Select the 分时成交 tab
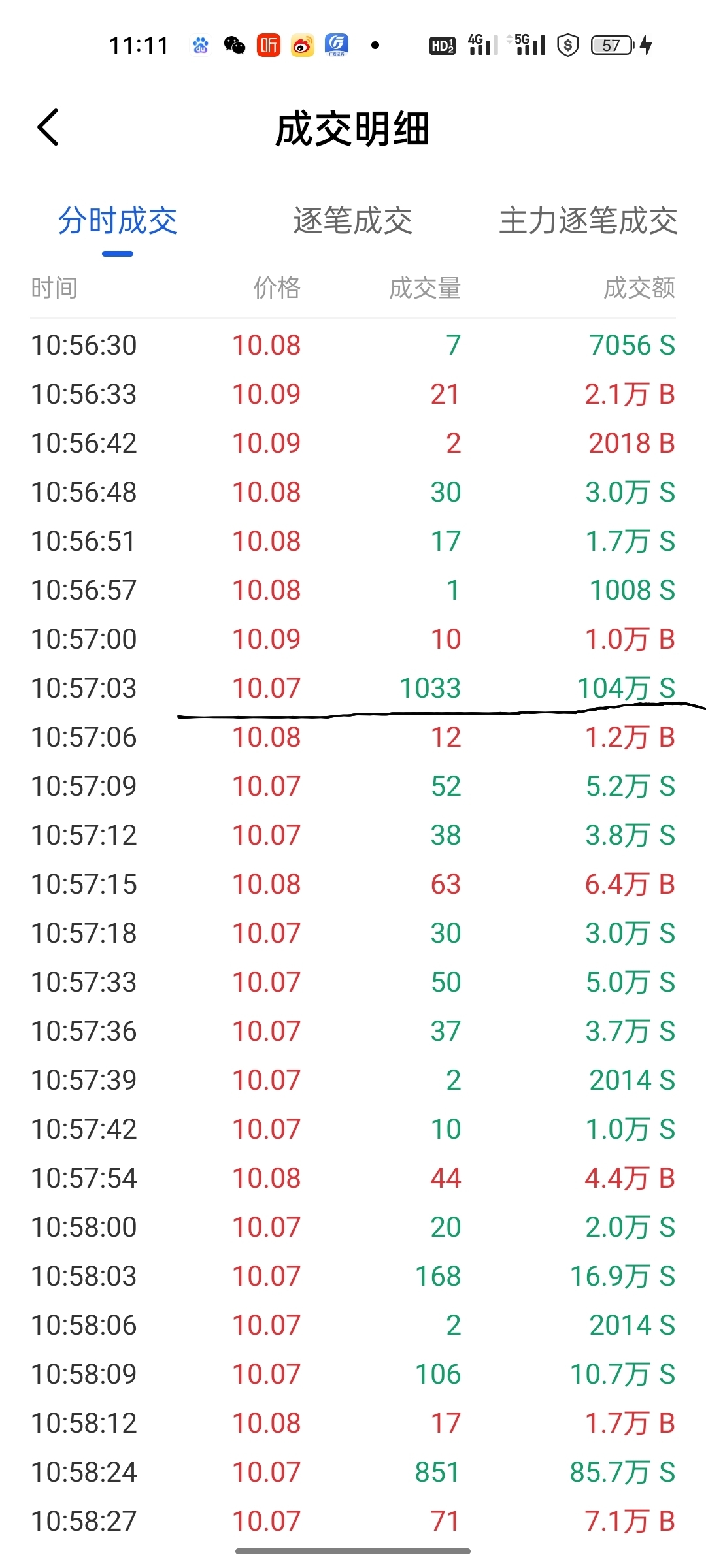Image resolution: width=706 pixels, height=1568 pixels. [x=118, y=221]
